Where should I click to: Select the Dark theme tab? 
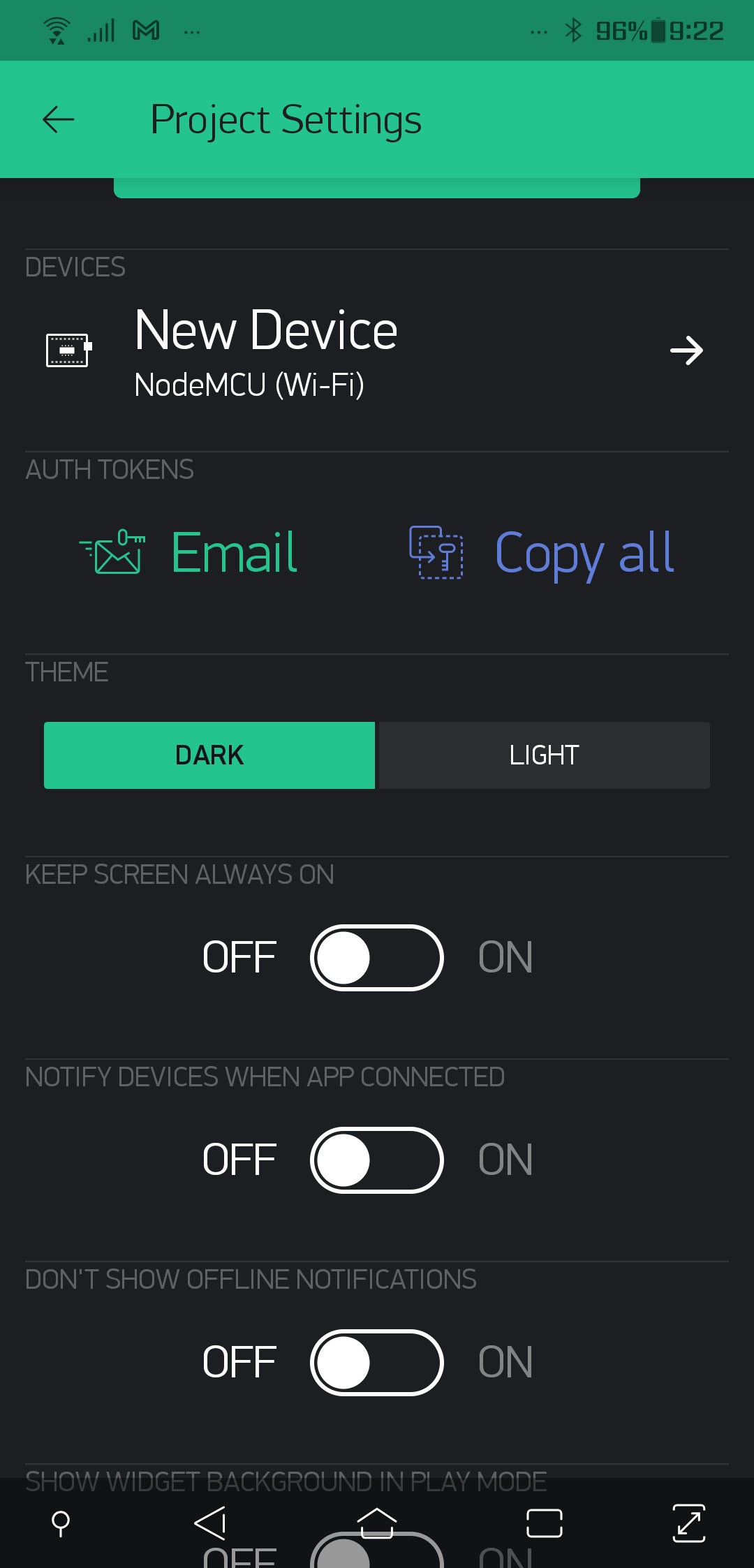point(209,755)
